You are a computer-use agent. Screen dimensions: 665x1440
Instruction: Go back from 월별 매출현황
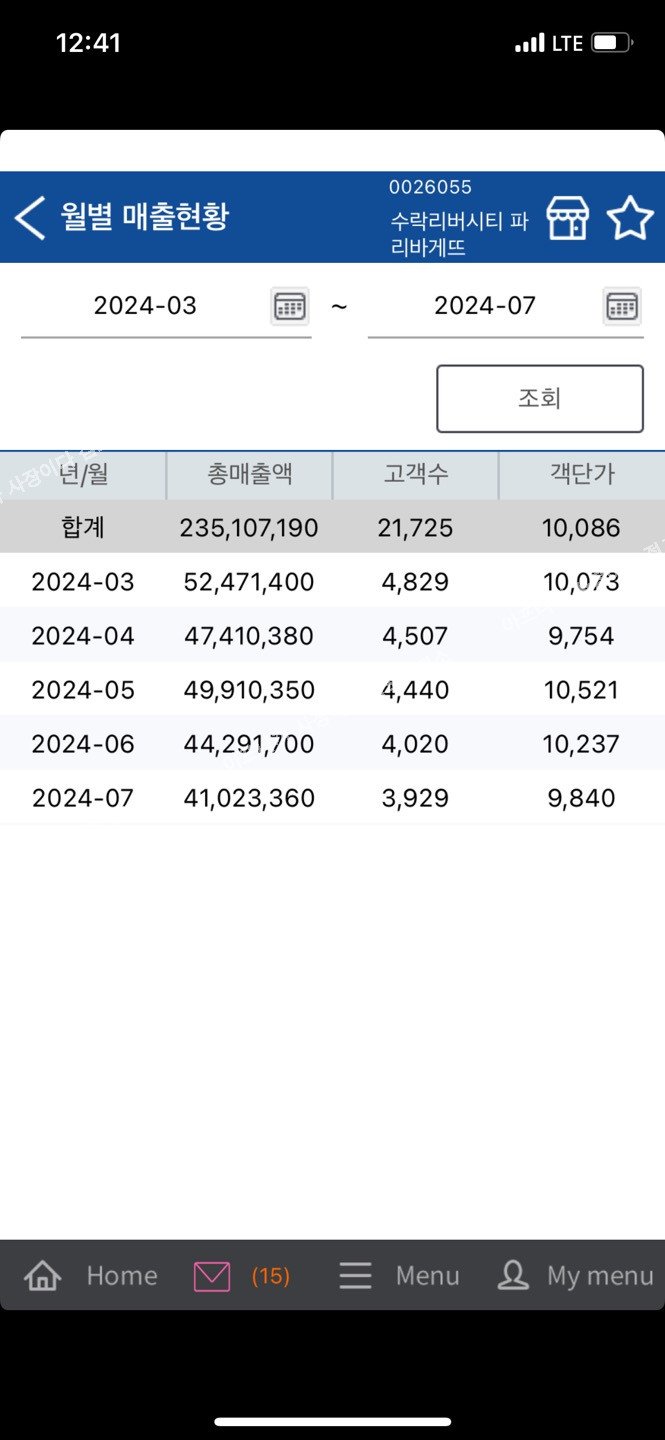[x=30, y=217]
